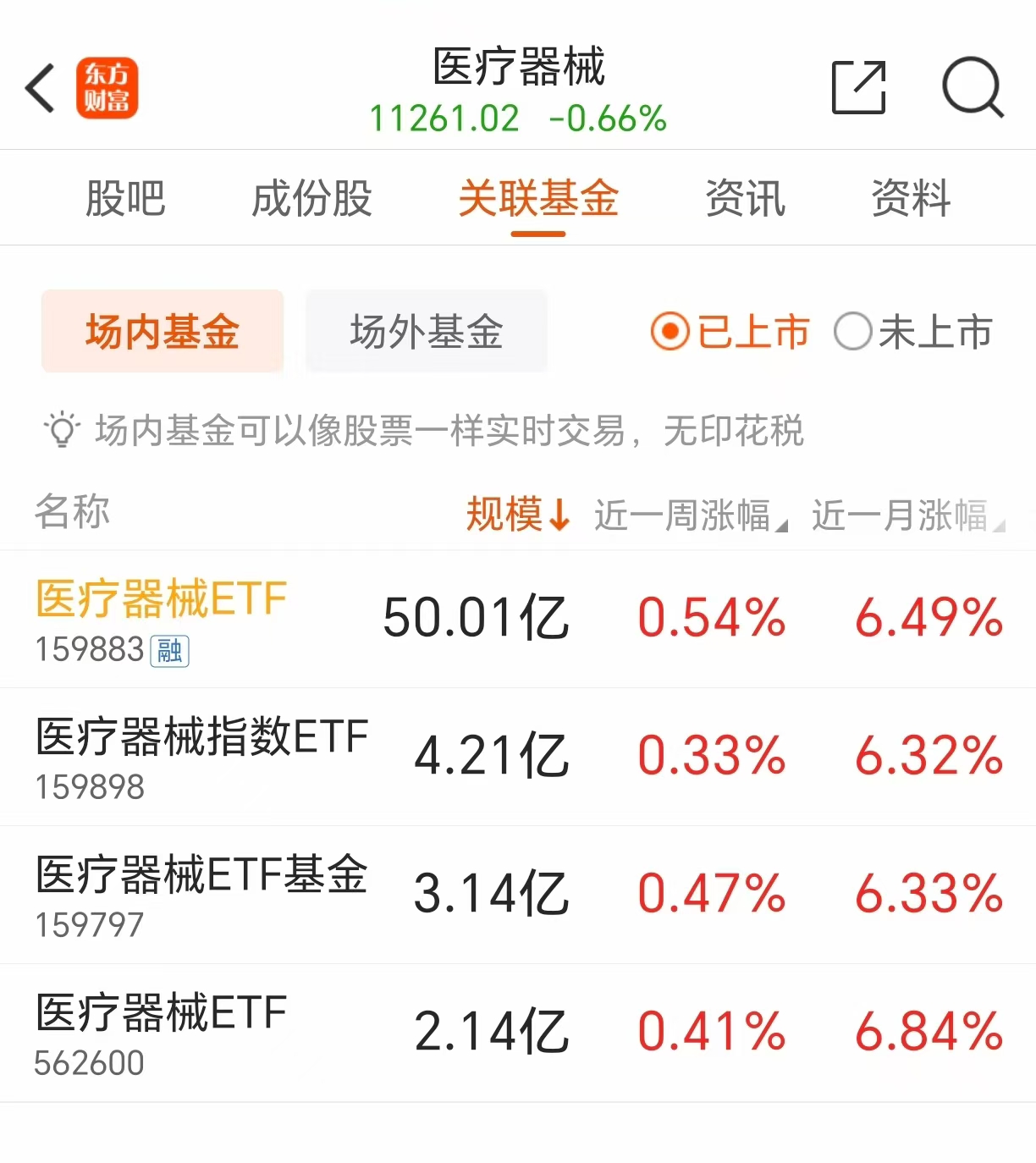Switch to the 成份股 tab
The height and width of the screenshot is (1163, 1036).
311,199
